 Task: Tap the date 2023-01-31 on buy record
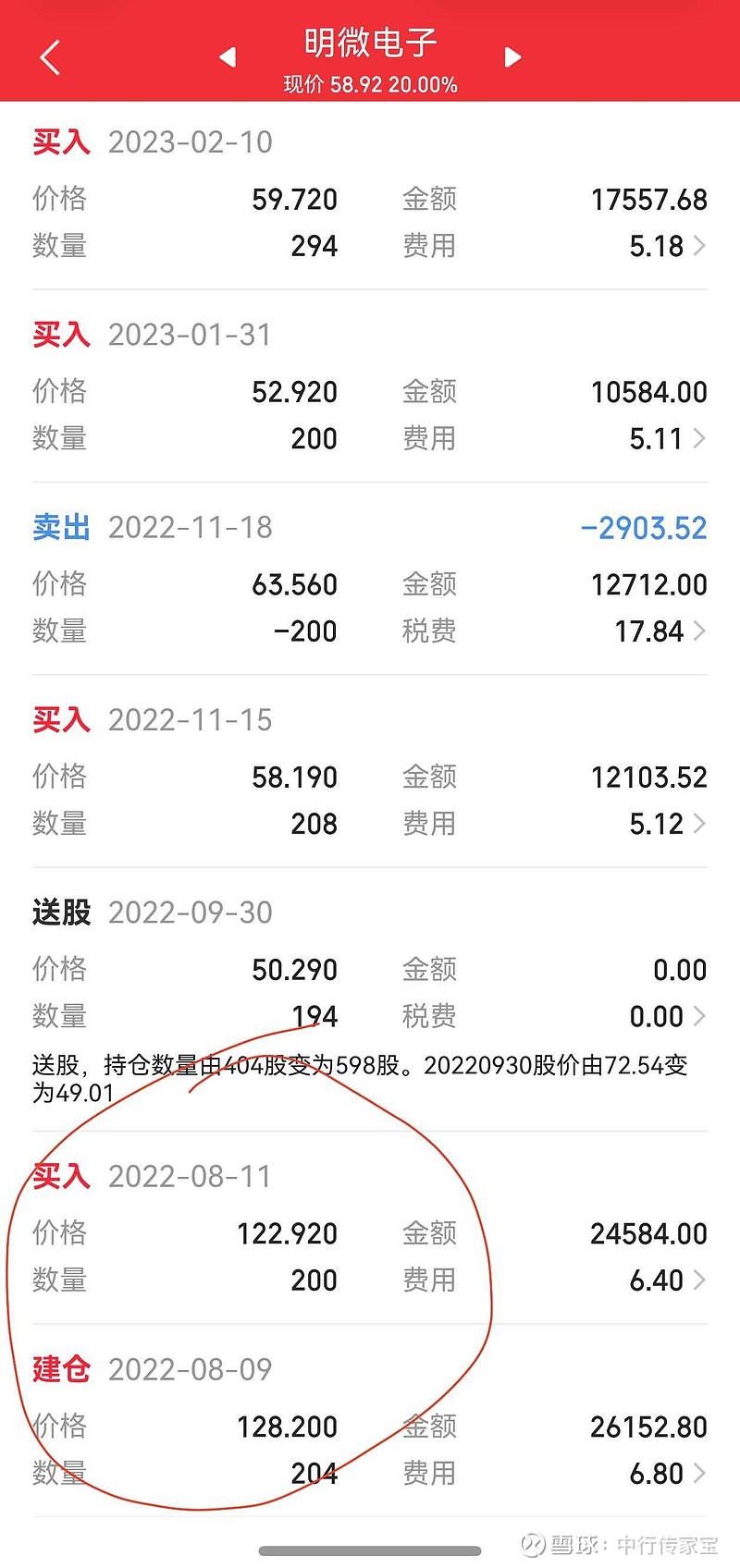(x=190, y=335)
